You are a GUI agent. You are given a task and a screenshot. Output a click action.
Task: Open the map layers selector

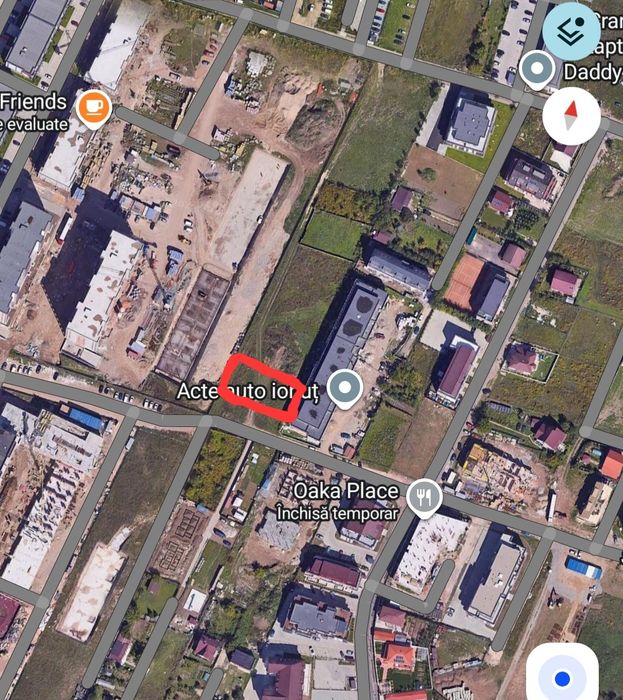coord(571,32)
